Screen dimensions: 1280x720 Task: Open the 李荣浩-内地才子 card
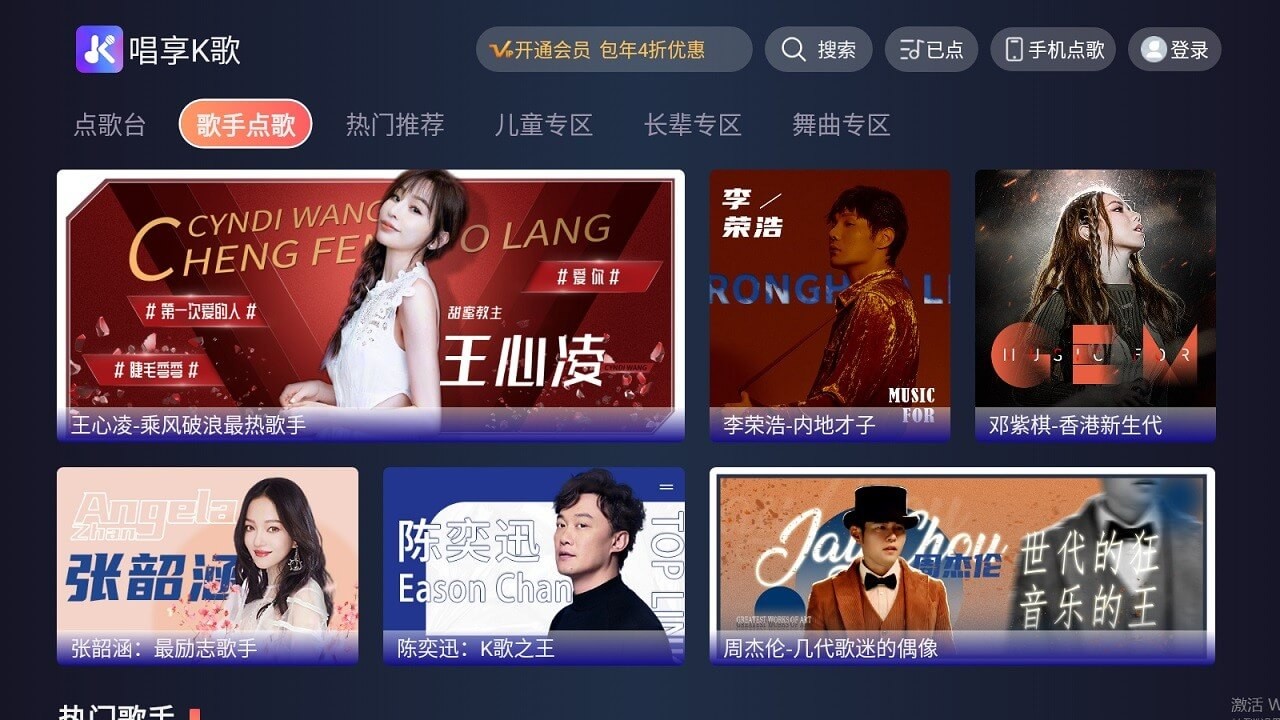pos(830,305)
